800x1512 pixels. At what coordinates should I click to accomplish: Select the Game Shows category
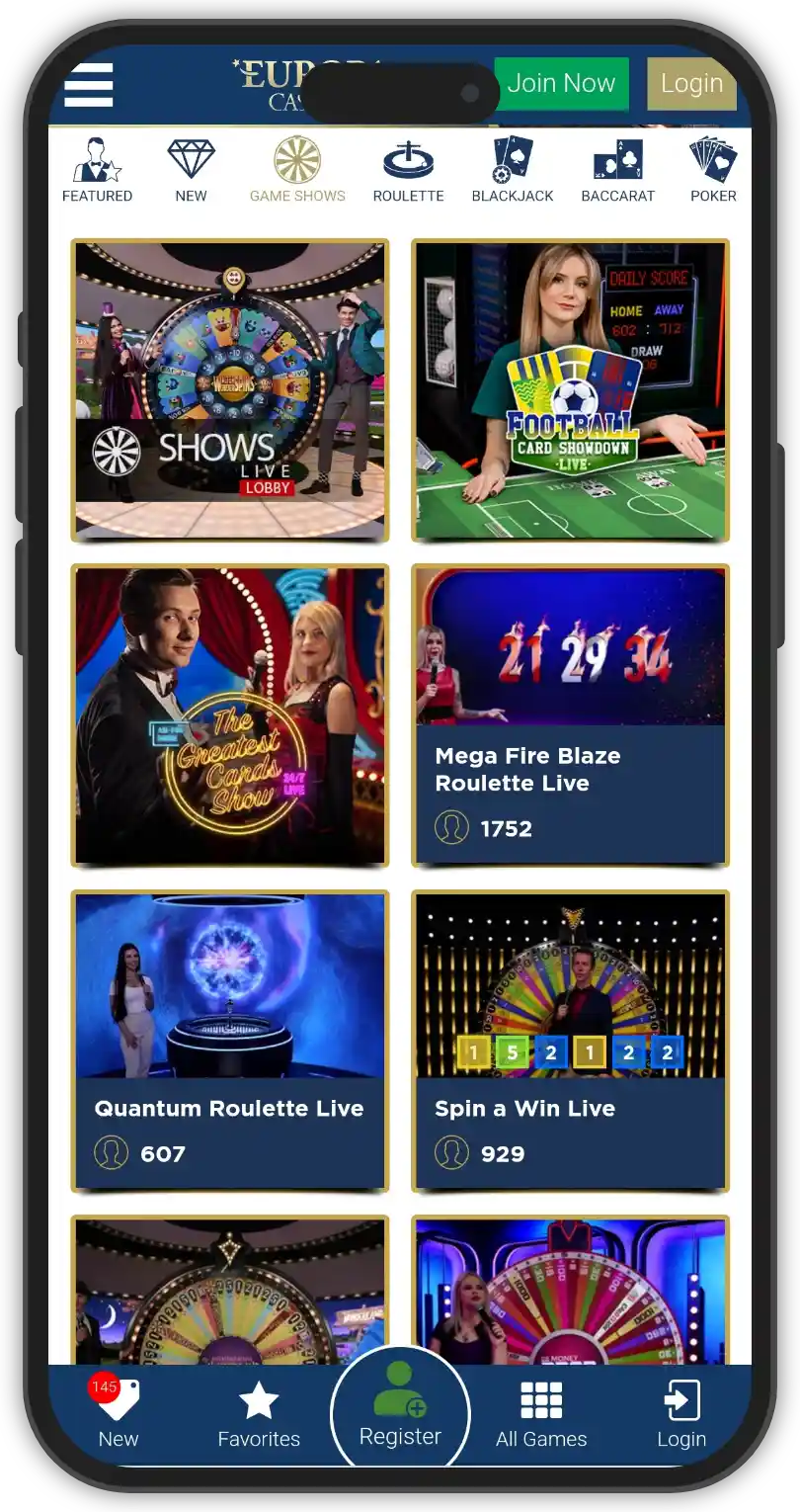click(x=297, y=170)
